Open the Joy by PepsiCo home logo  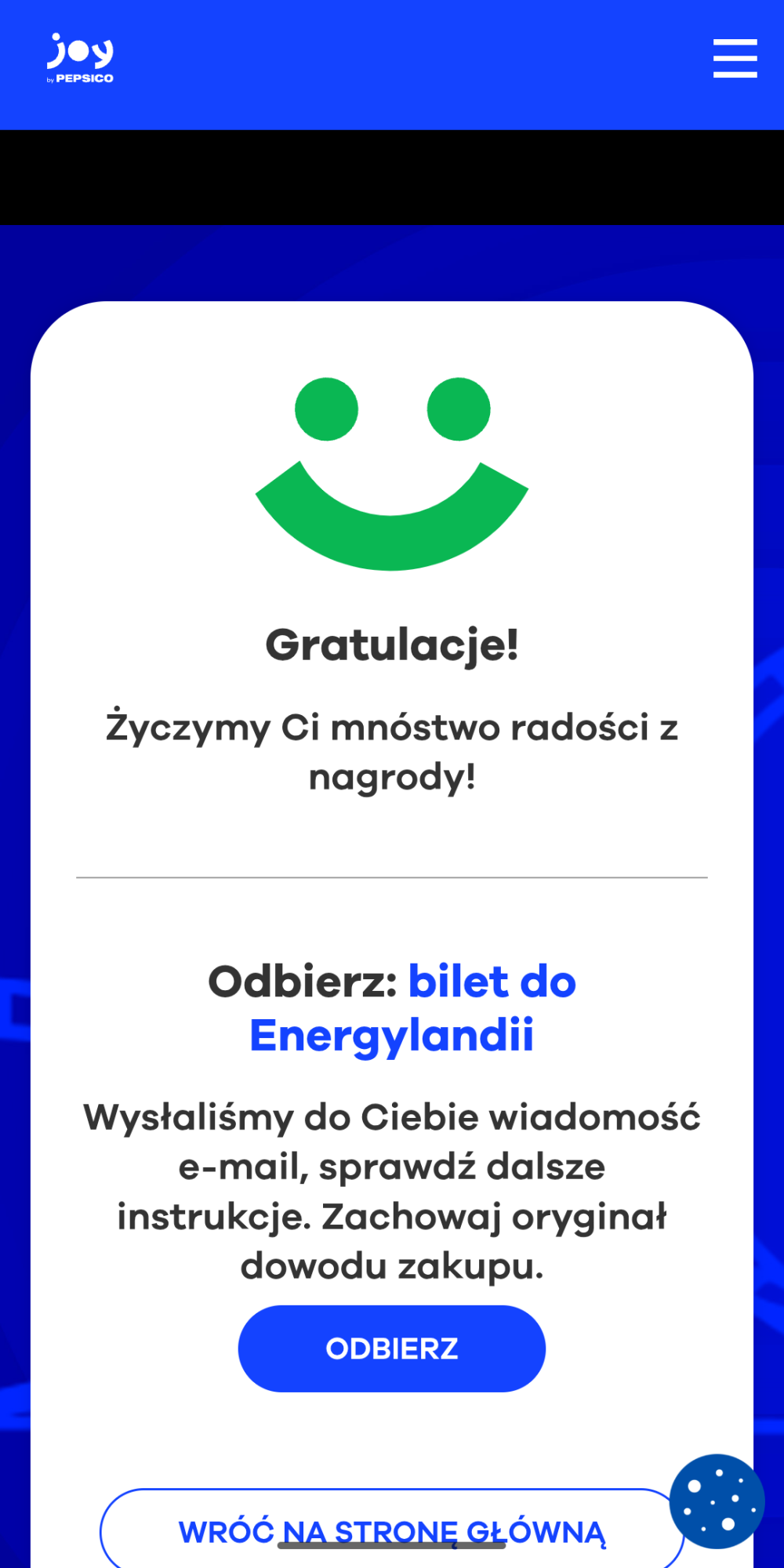(x=81, y=58)
